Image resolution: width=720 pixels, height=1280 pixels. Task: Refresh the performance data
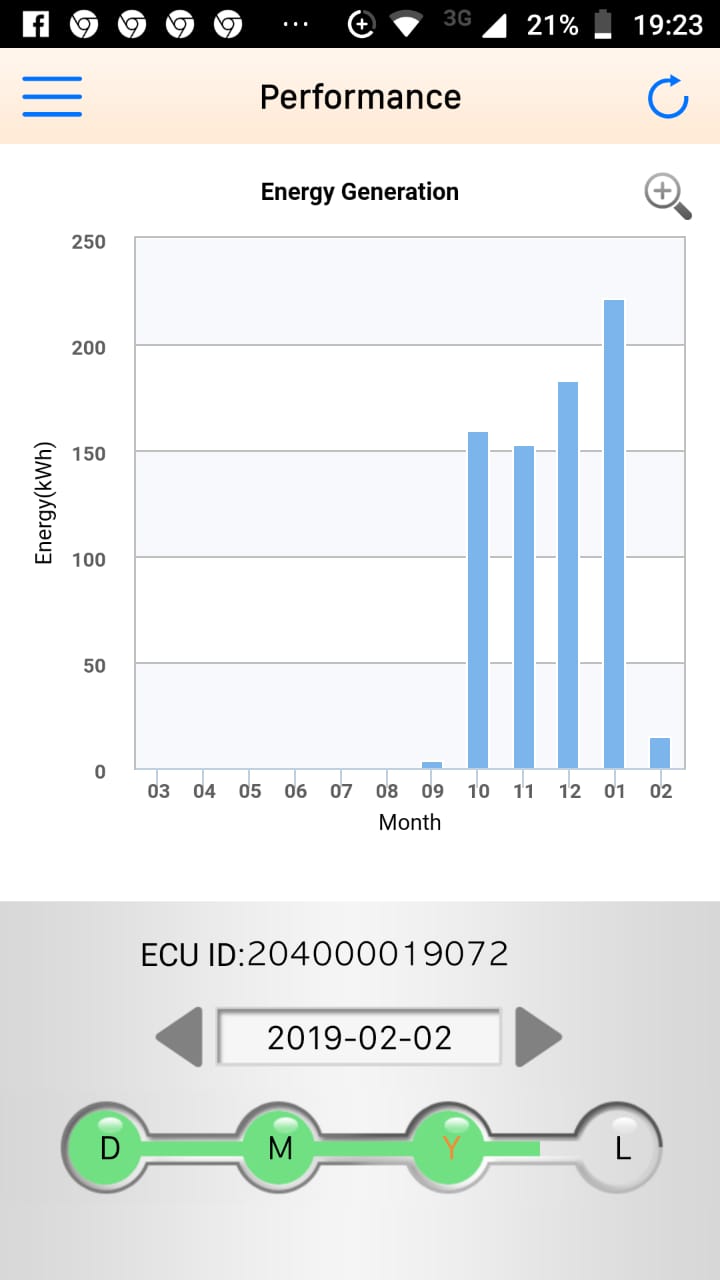(x=667, y=98)
